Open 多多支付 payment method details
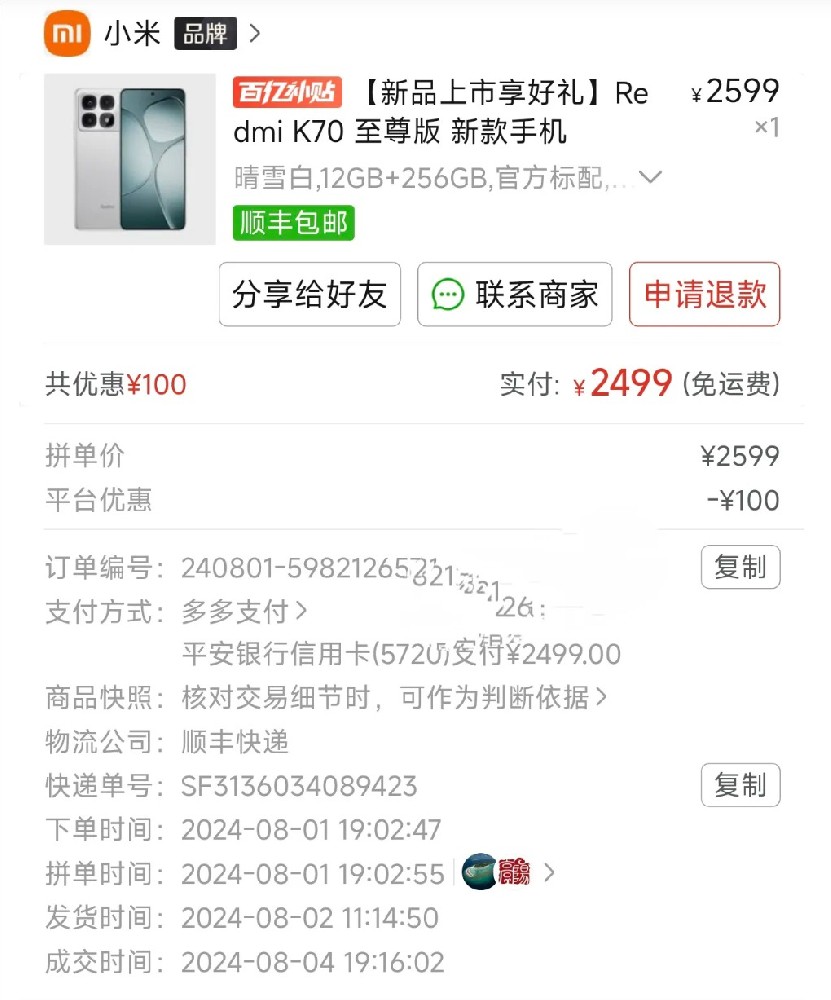Viewport: 831px width, 1000px height. 244,611
